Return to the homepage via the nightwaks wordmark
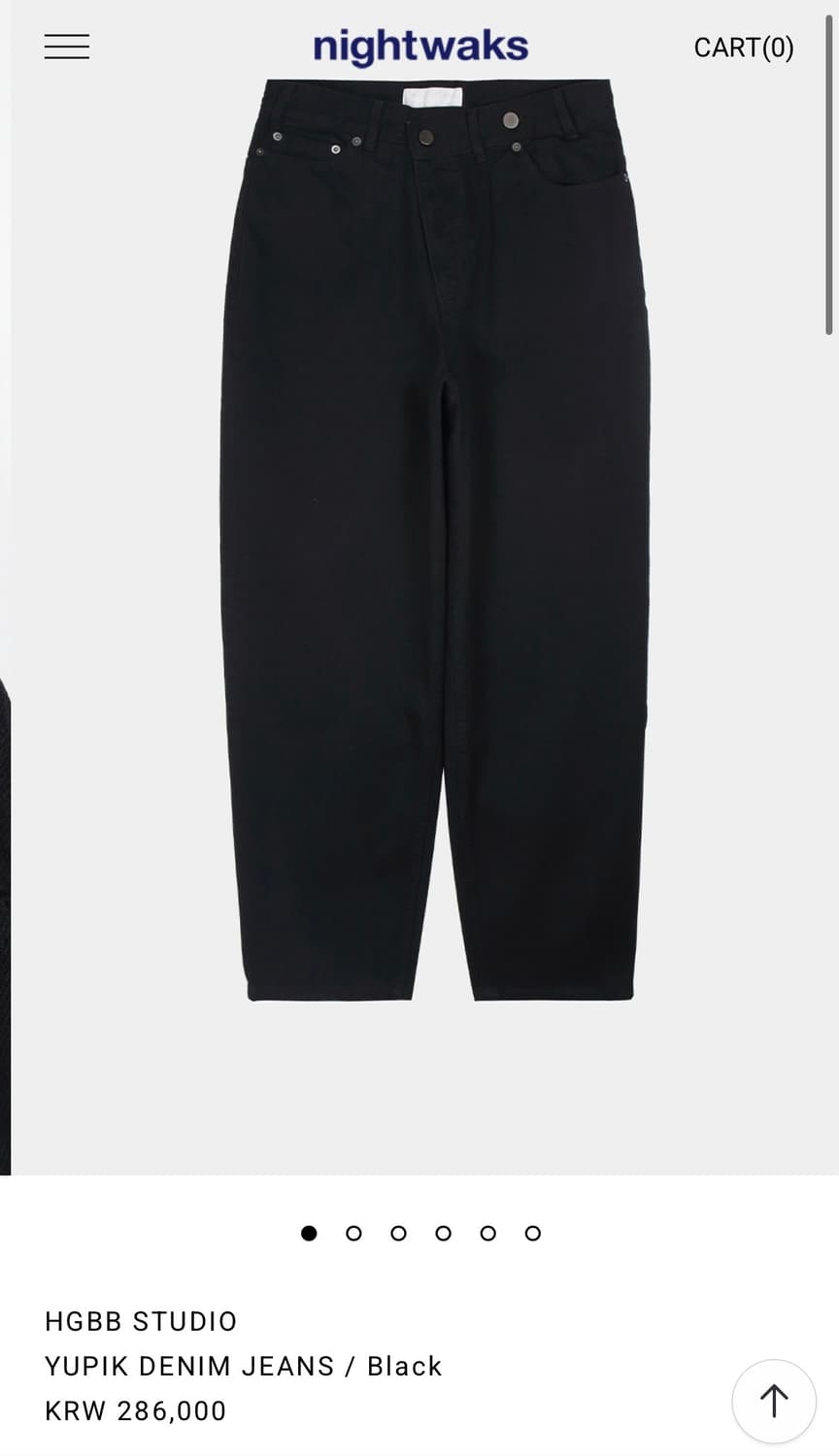839x1456 pixels. tap(419, 44)
